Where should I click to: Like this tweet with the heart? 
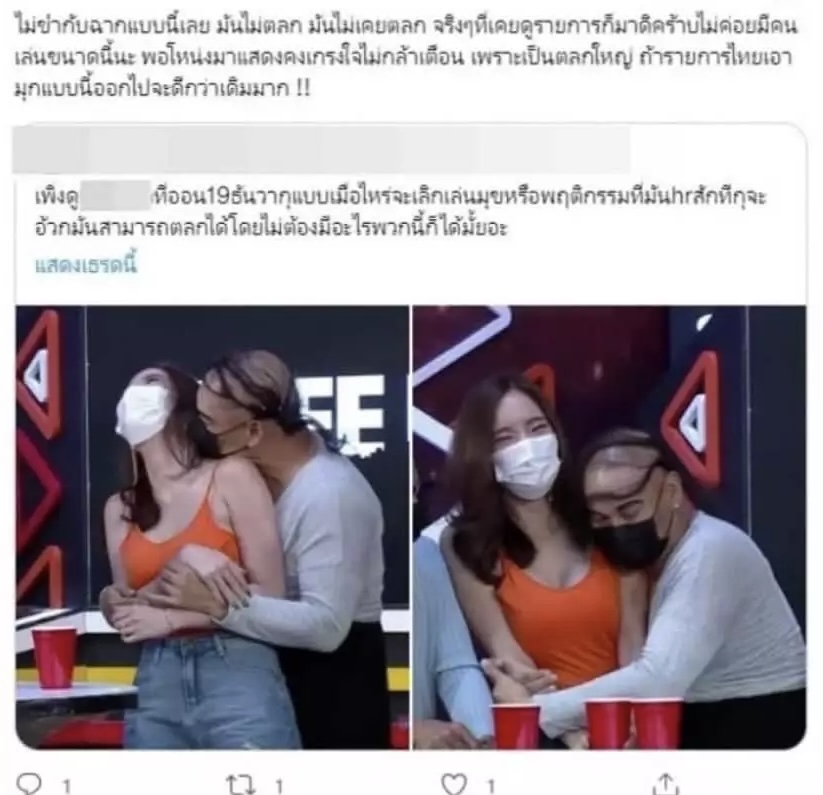click(456, 784)
